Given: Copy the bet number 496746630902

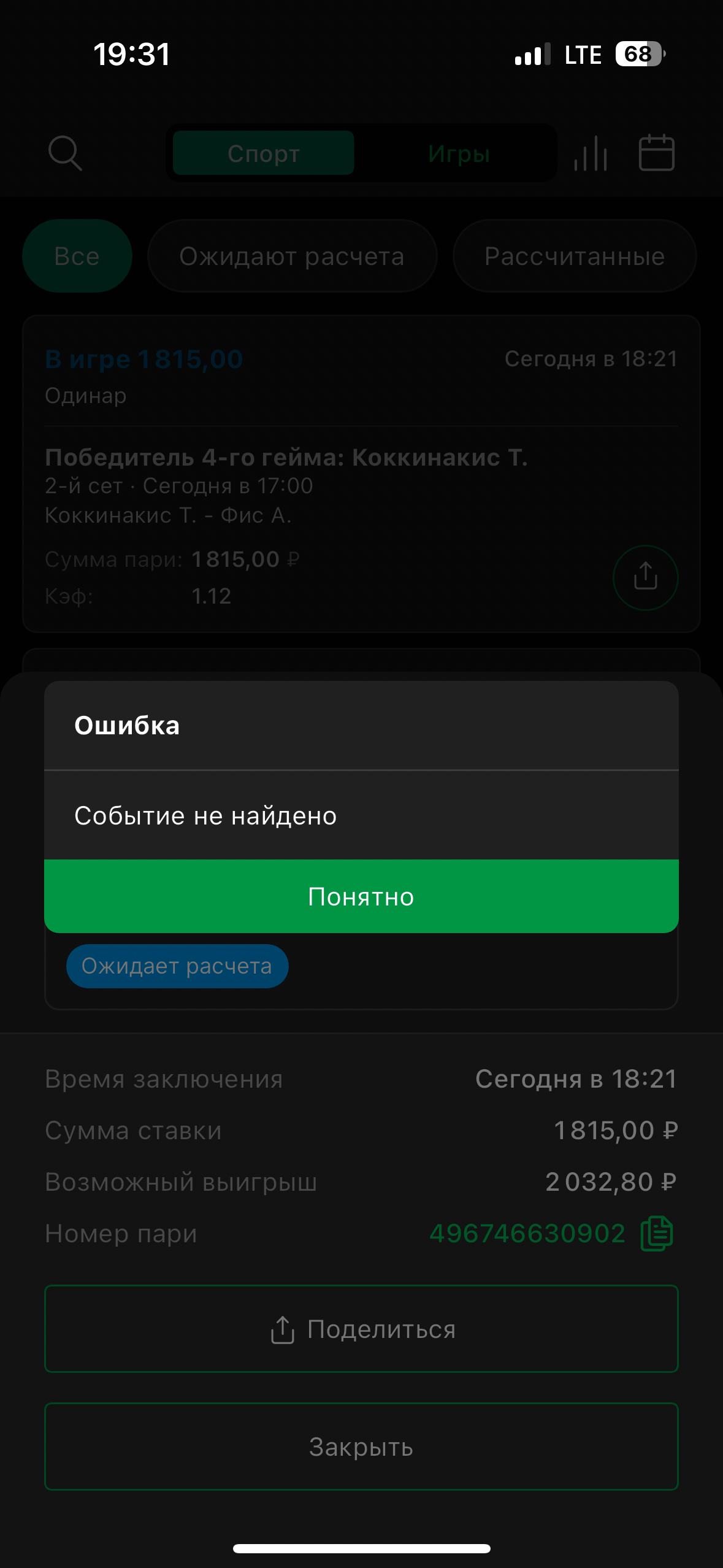Looking at the screenshot, I should [x=656, y=1234].
